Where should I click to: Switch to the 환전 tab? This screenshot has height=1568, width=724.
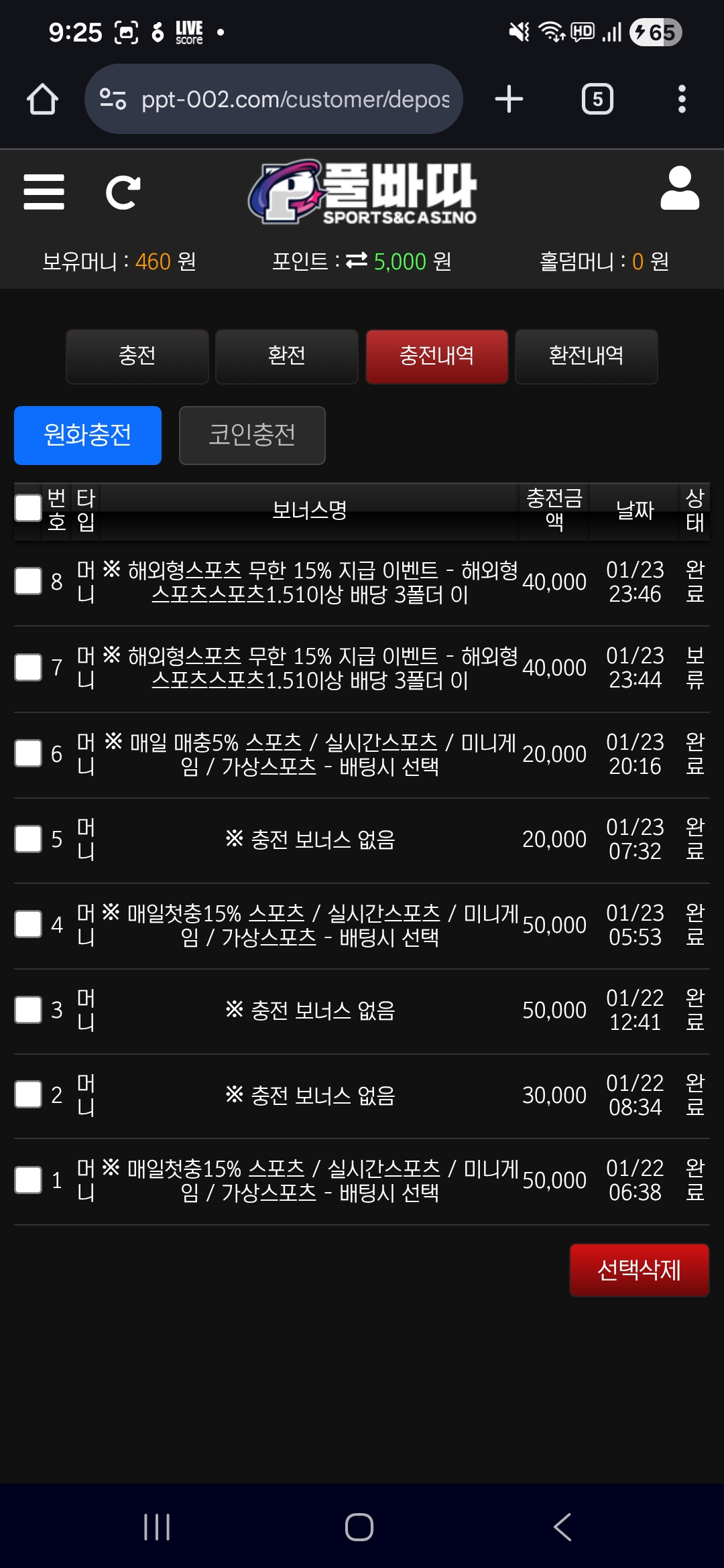tap(287, 356)
